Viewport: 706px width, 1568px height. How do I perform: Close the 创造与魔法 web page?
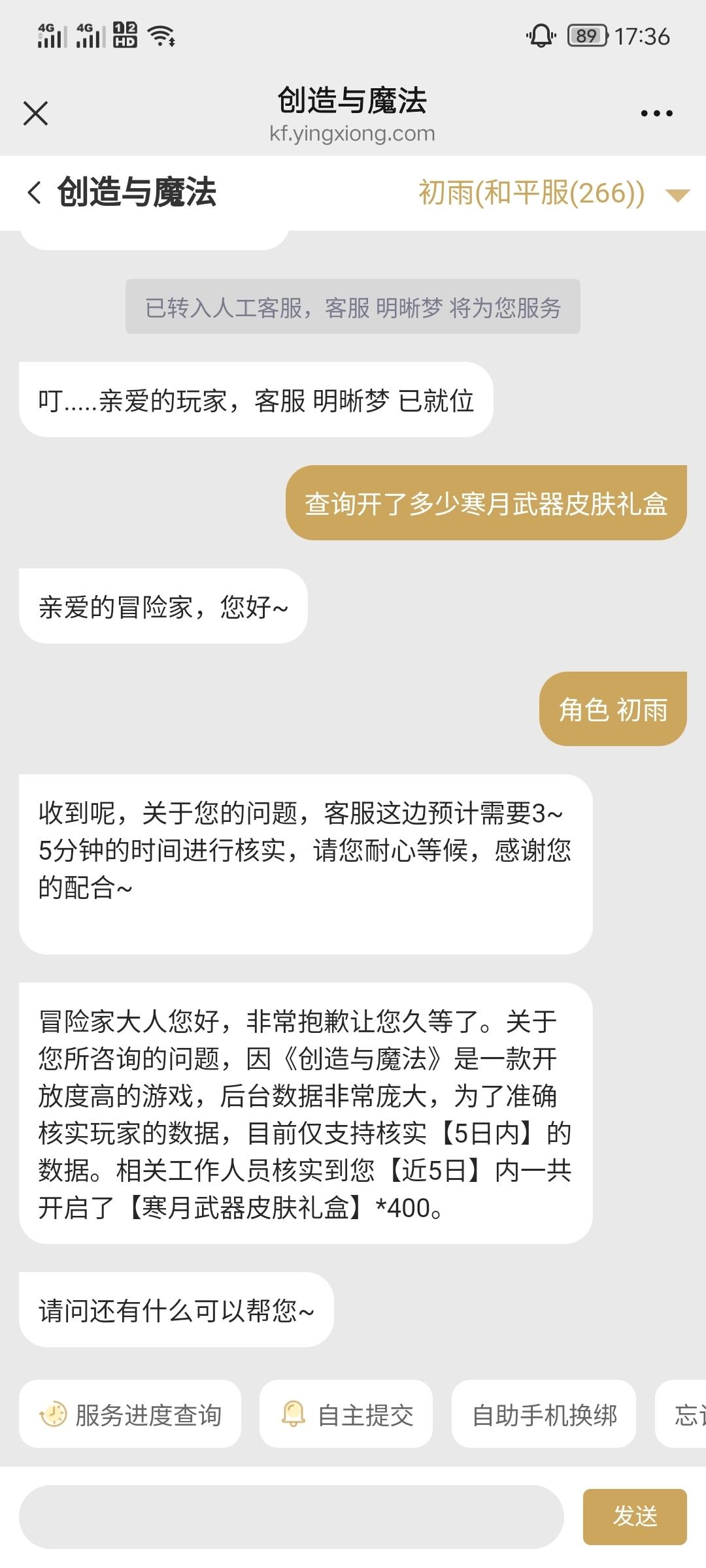tap(36, 113)
